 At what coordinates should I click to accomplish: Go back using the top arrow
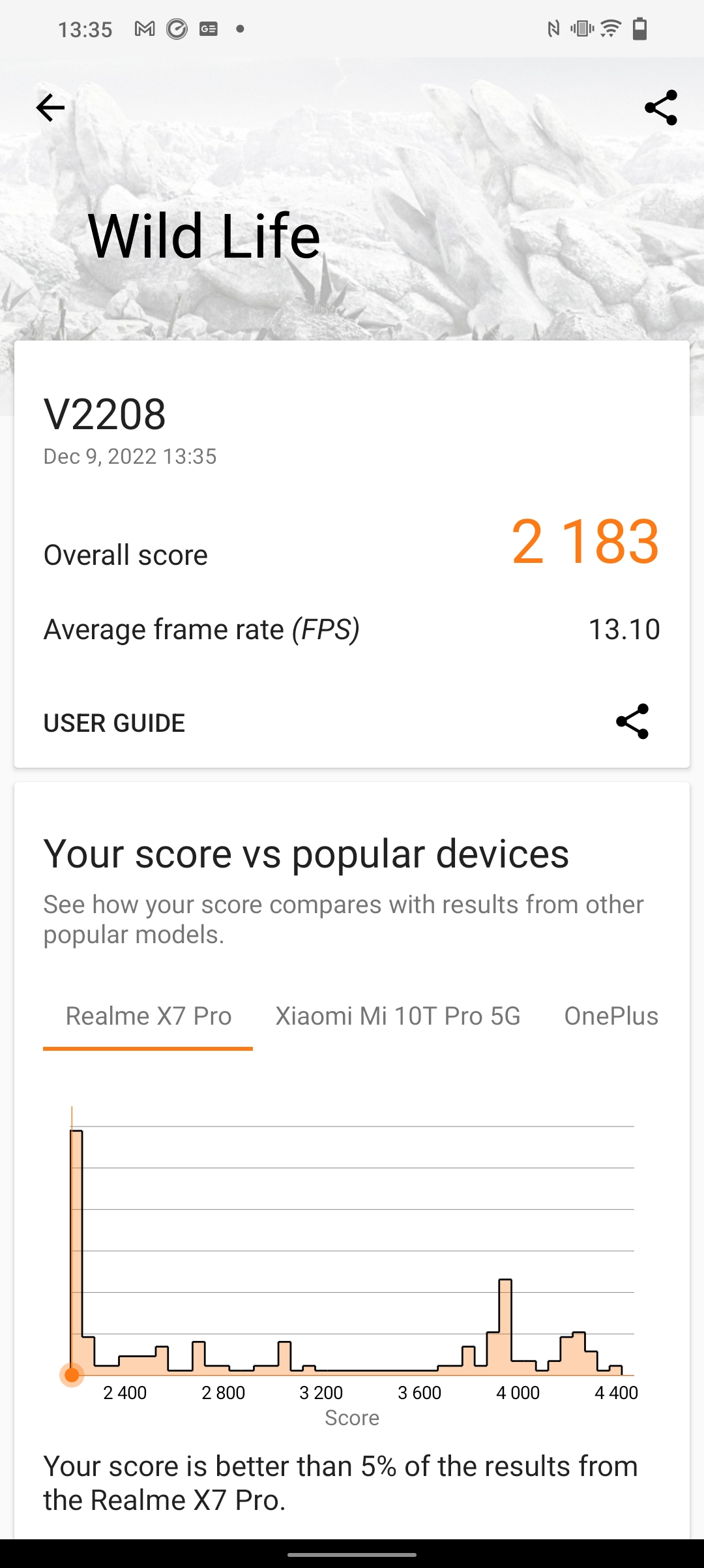click(50, 108)
